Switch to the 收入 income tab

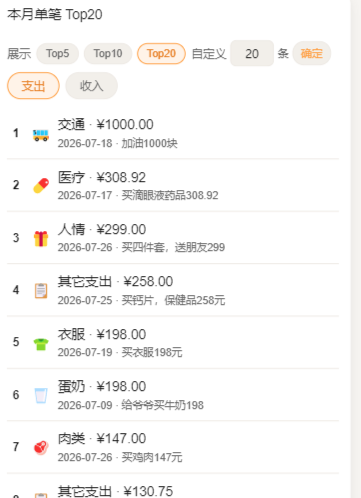pyautogui.click(x=91, y=86)
